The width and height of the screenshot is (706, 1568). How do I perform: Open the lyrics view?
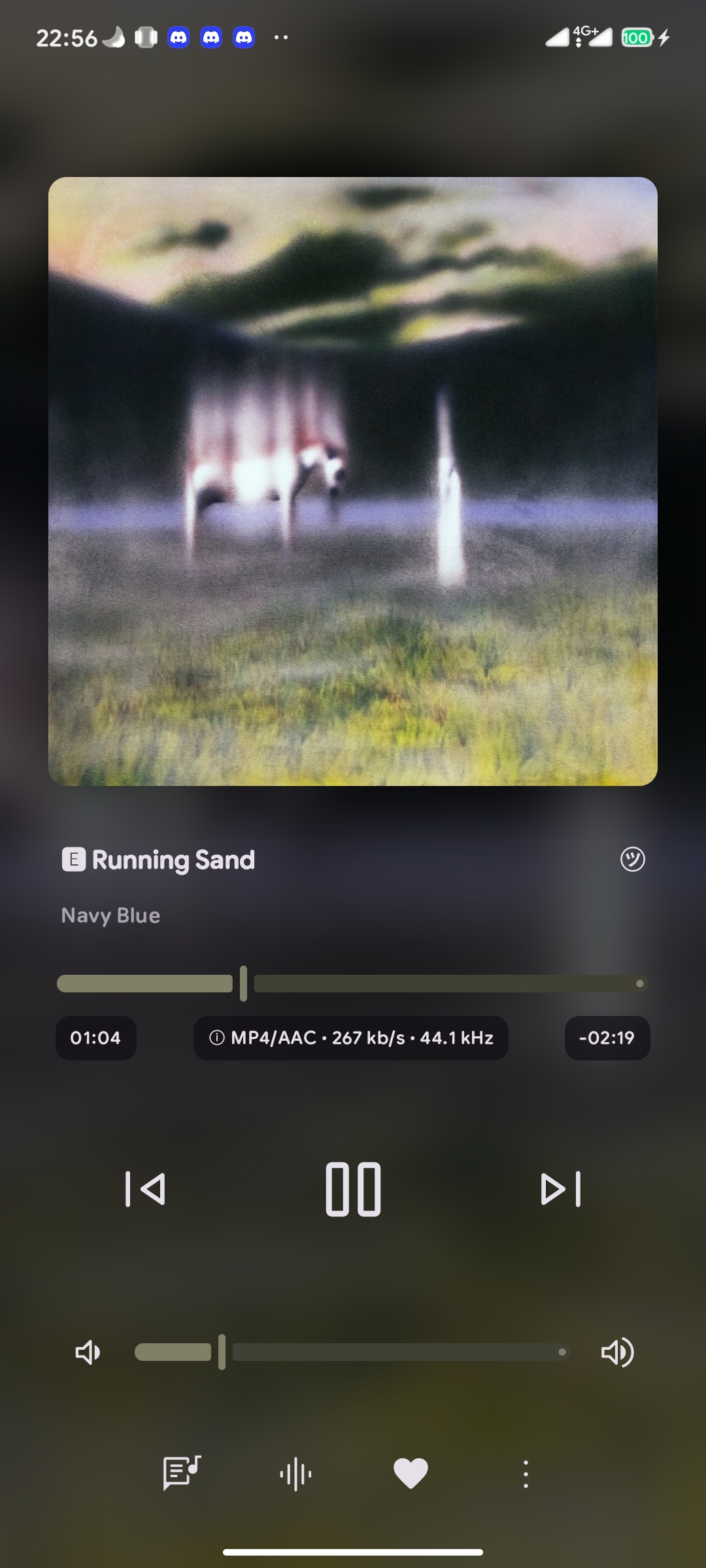(181, 1474)
